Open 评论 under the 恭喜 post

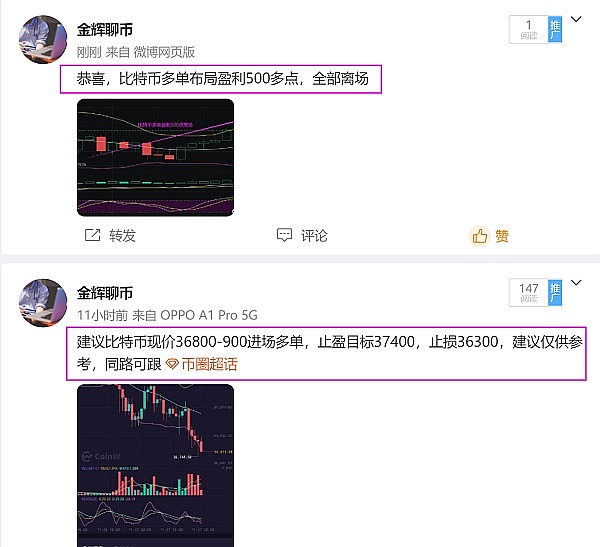tap(302, 236)
